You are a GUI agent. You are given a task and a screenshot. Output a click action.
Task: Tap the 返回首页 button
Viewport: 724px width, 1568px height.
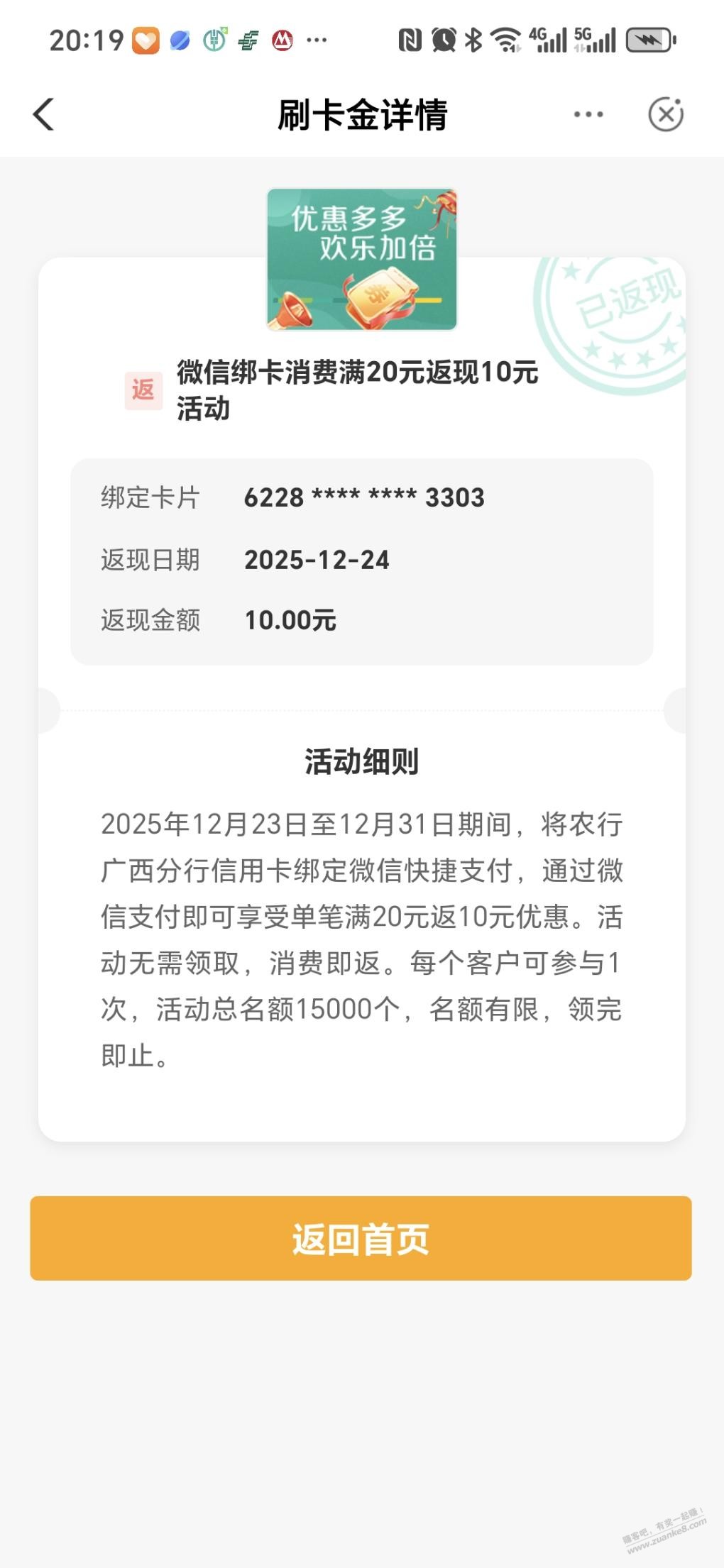tap(361, 1238)
